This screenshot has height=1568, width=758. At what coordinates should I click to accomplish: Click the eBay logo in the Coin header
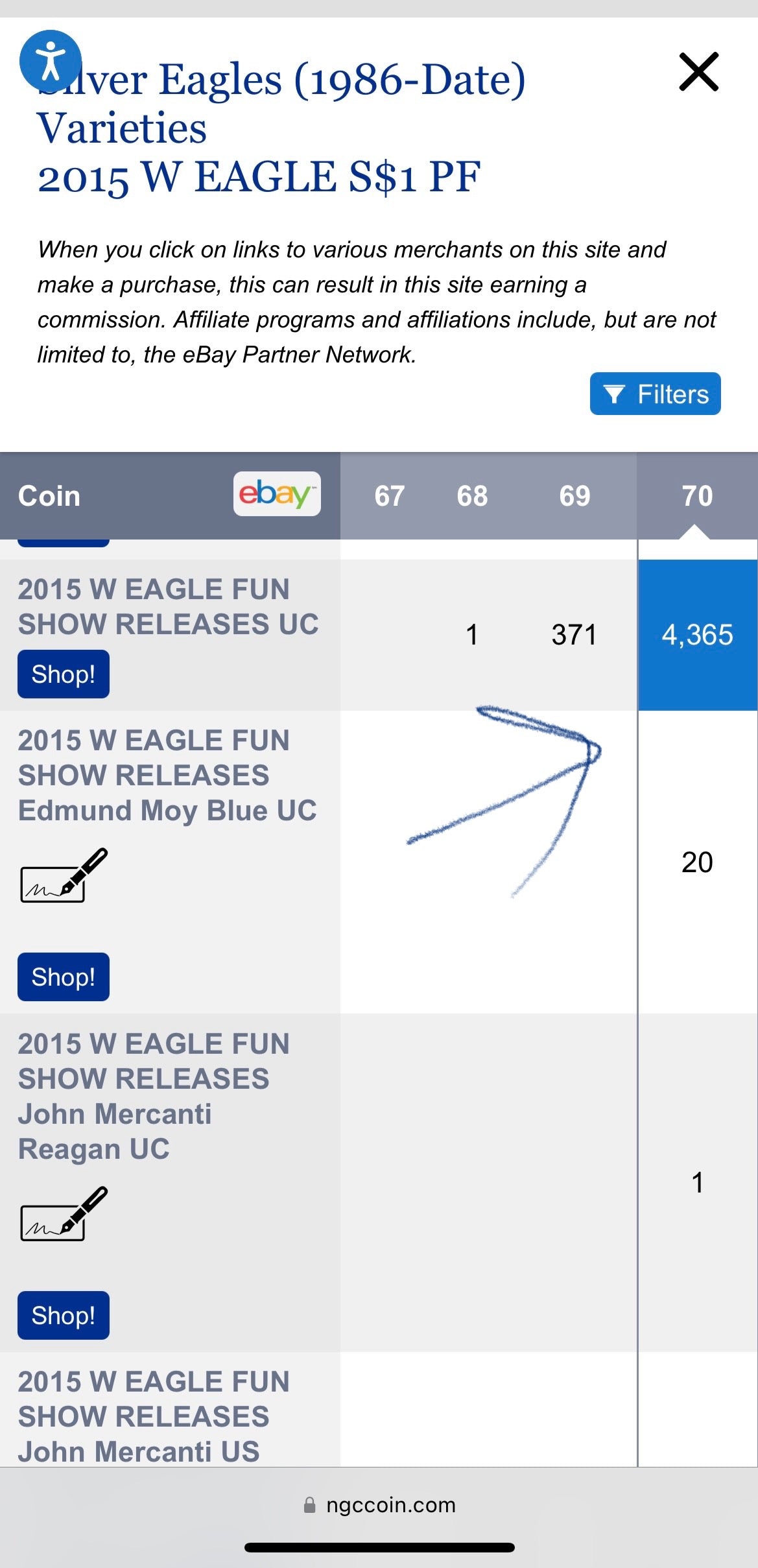coord(277,495)
